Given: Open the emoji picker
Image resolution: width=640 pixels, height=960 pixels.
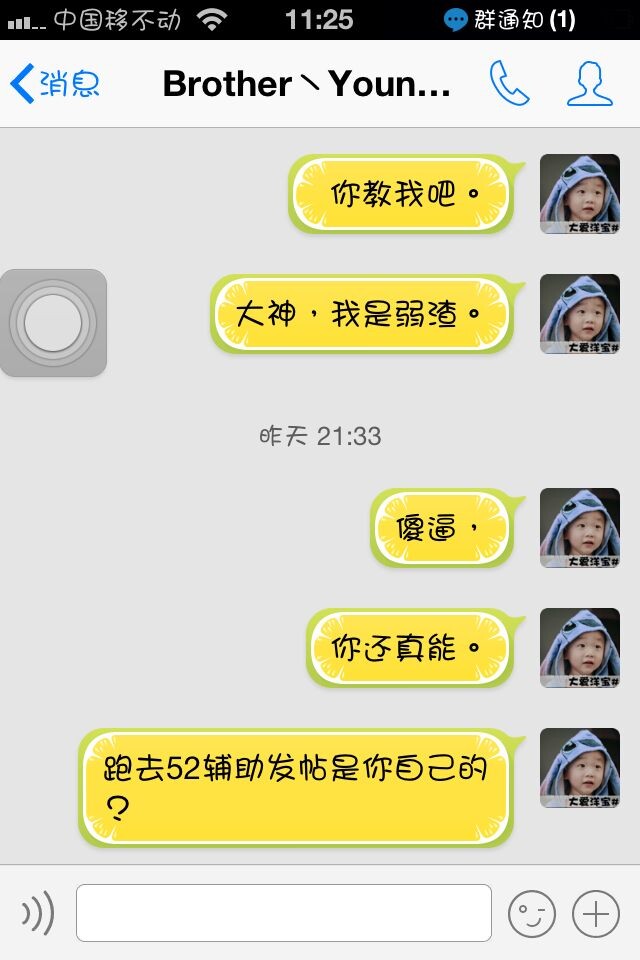Looking at the screenshot, I should (531, 913).
